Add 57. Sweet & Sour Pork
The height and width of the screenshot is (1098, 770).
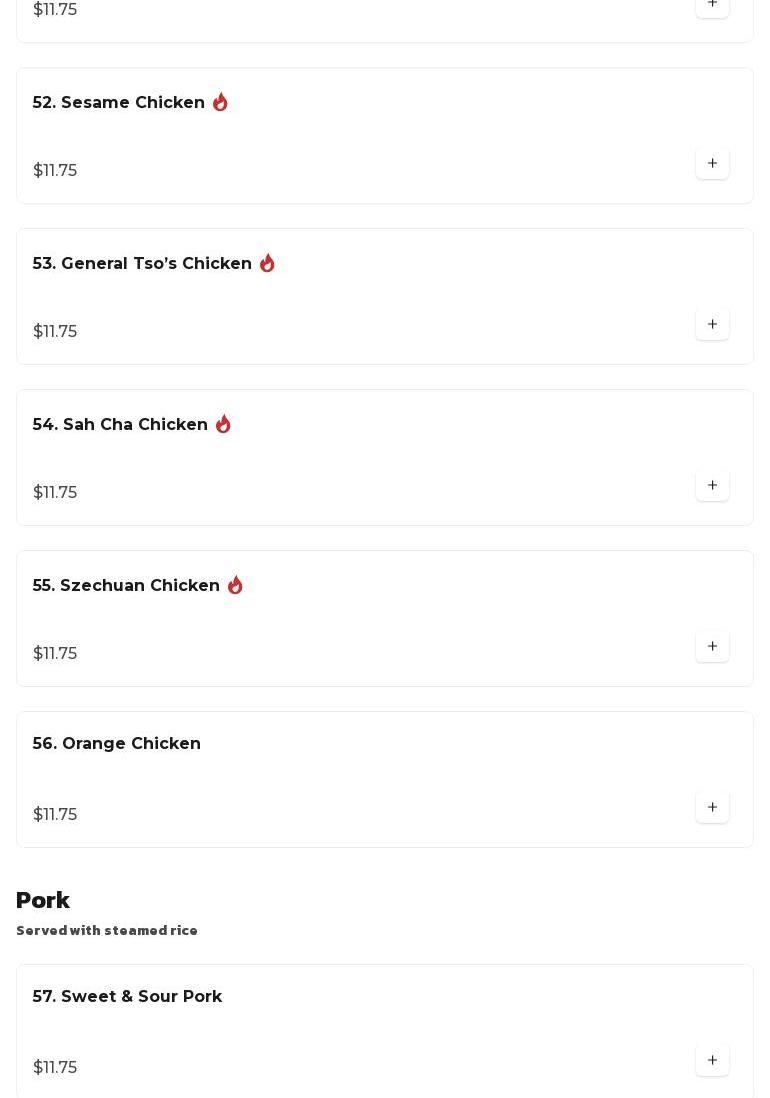(712, 1061)
